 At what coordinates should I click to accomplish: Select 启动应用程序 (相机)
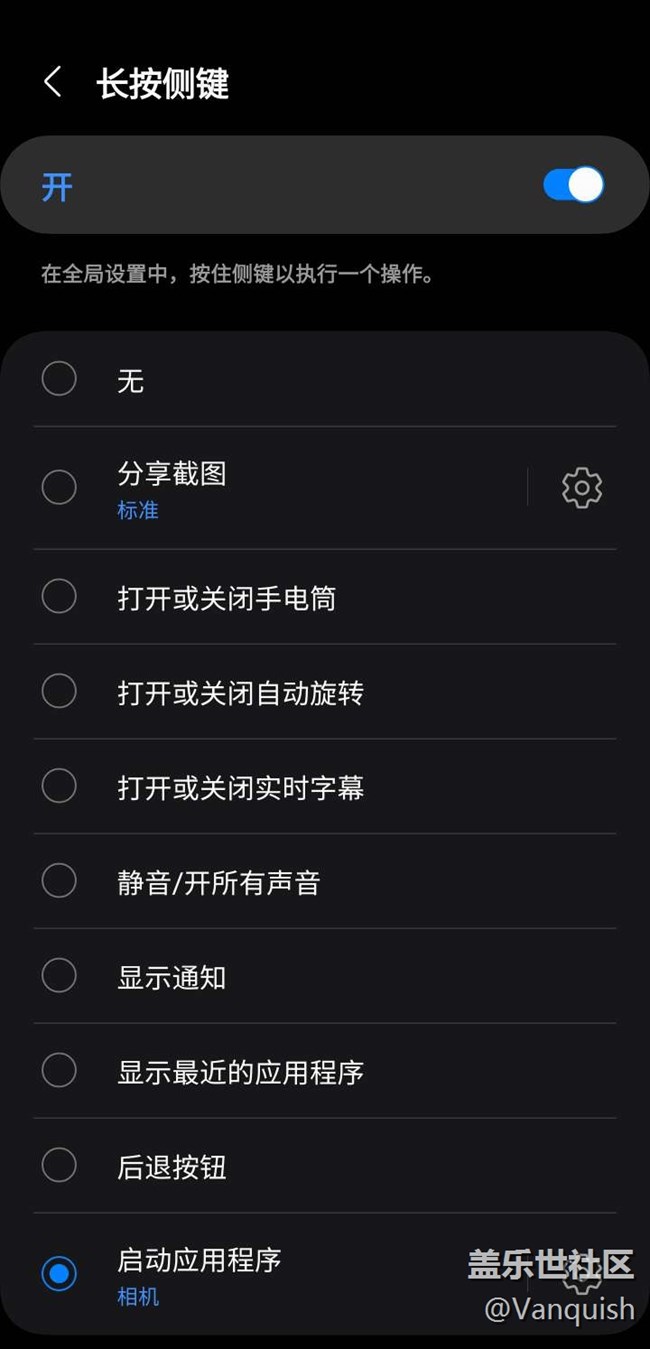59,1274
